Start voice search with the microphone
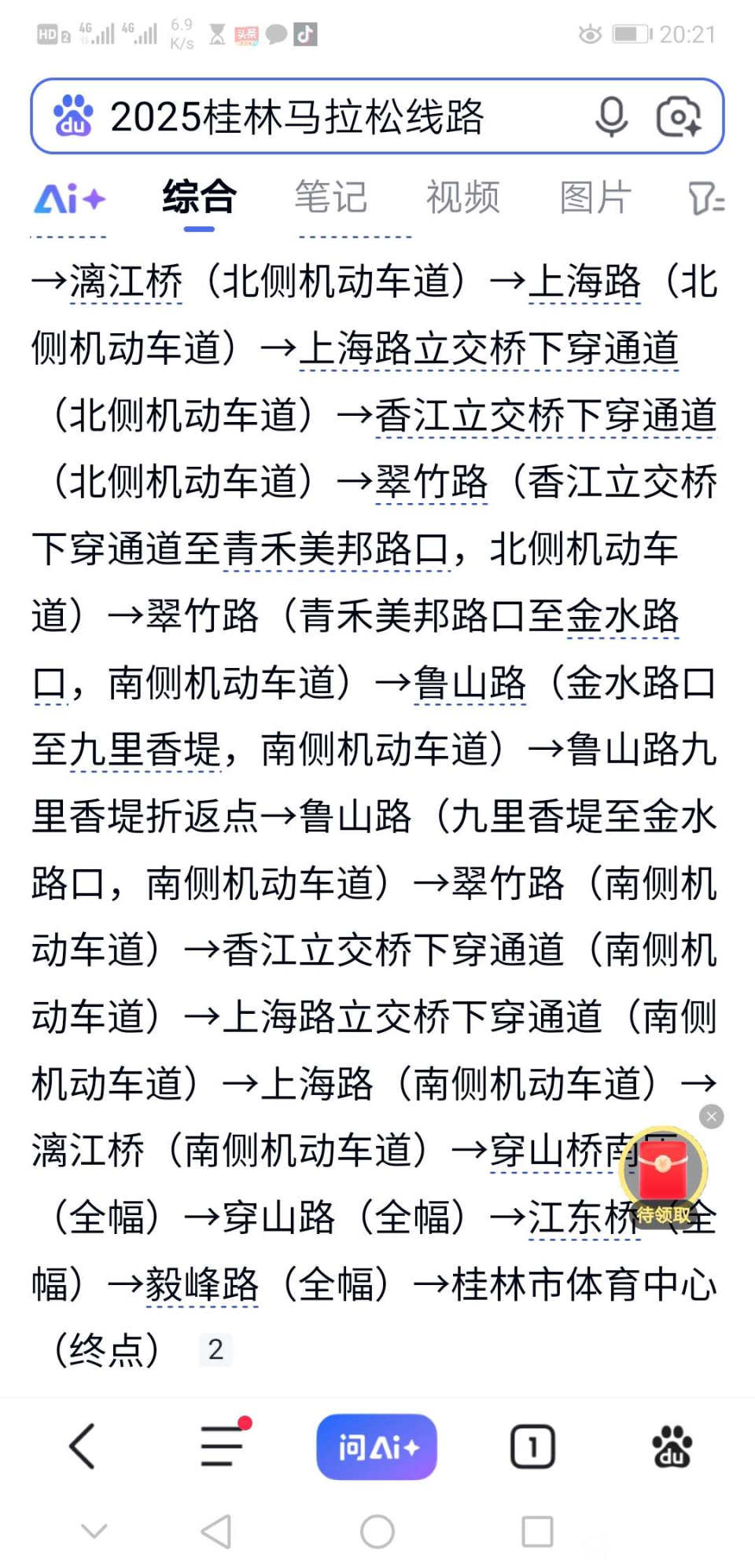This screenshot has height=1568, width=755. (x=610, y=117)
